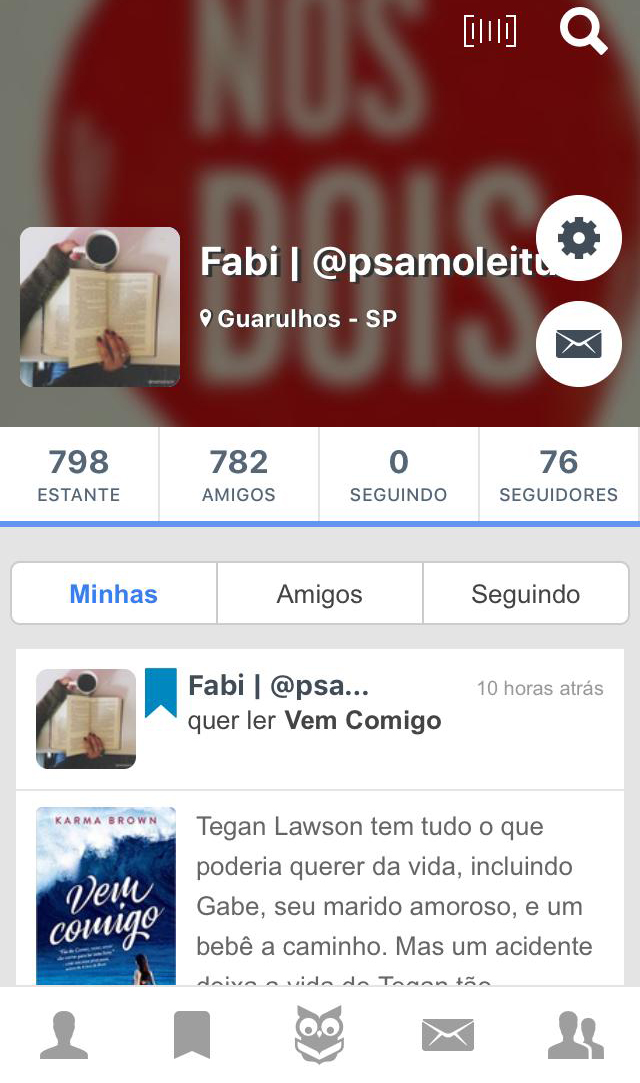Switch to the Amigos segment
The width and height of the screenshot is (640, 1083).
(x=320, y=594)
